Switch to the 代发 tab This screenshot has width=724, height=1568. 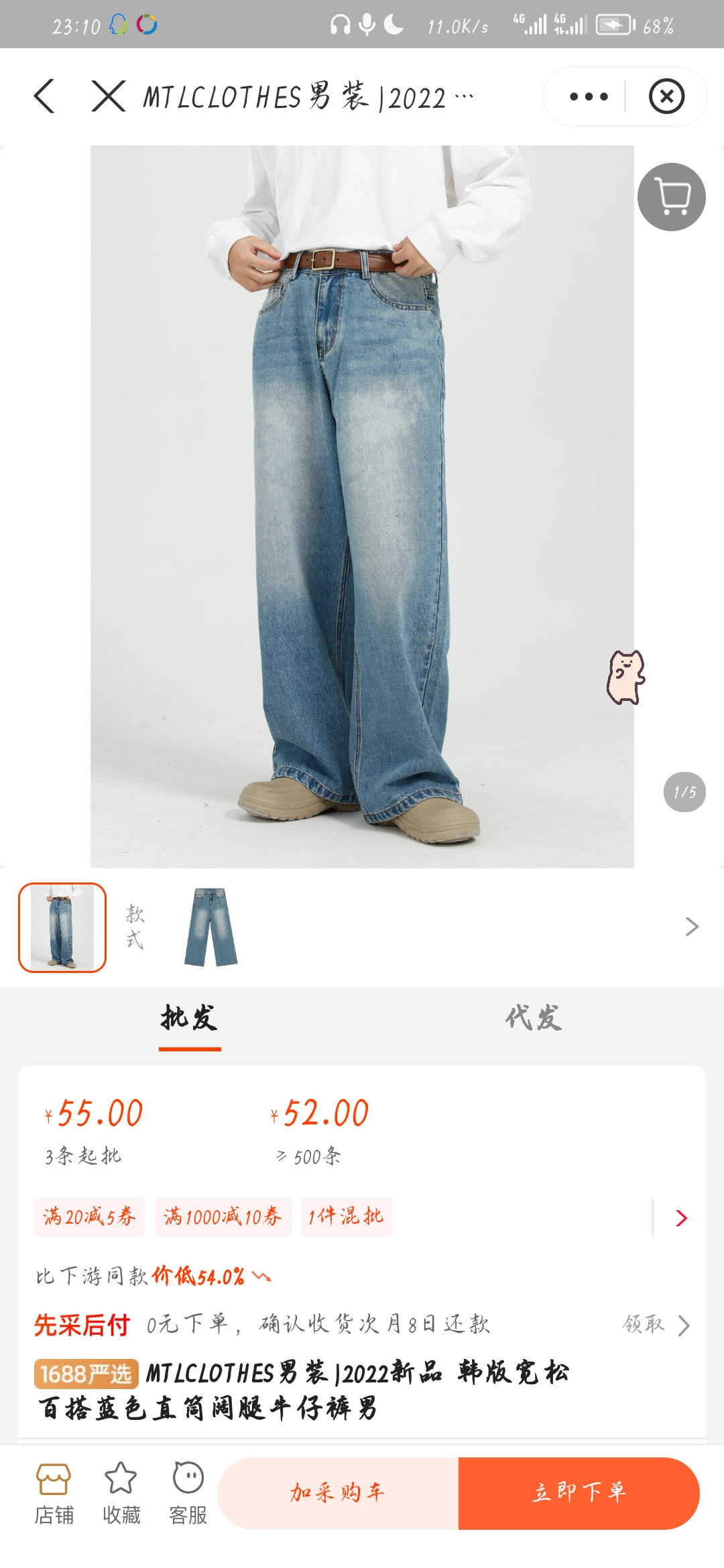(x=534, y=1018)
